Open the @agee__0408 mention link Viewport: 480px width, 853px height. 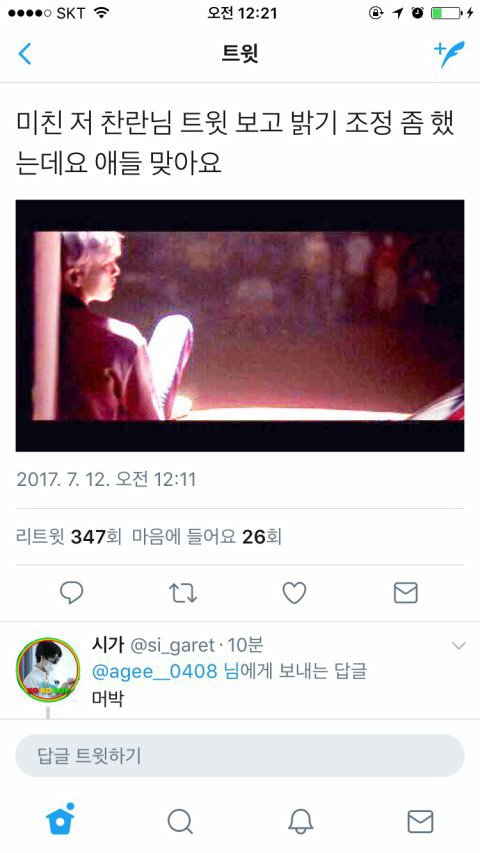155,671
